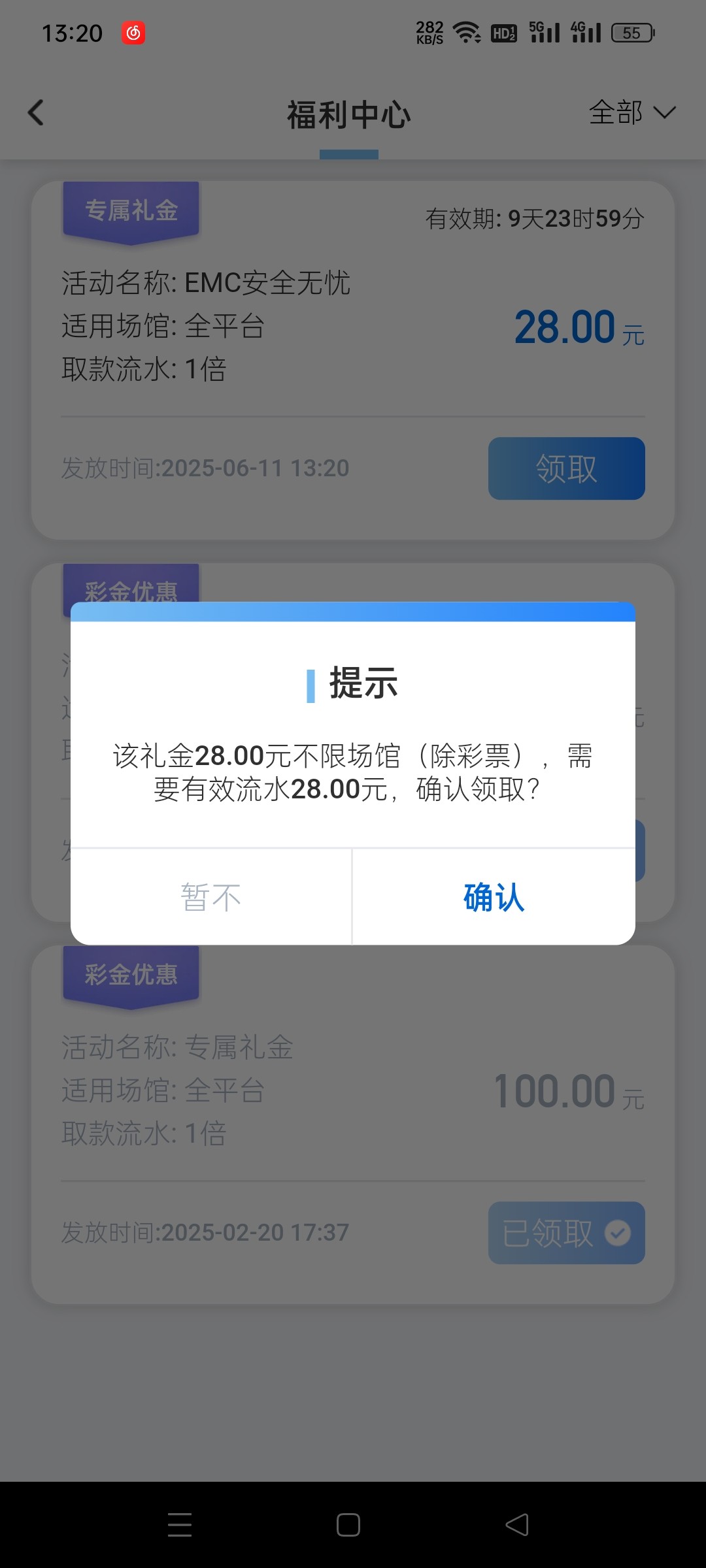Tap the system home button
The height and width of the screenshot is (1568, 706).
tap(348, 1525)
